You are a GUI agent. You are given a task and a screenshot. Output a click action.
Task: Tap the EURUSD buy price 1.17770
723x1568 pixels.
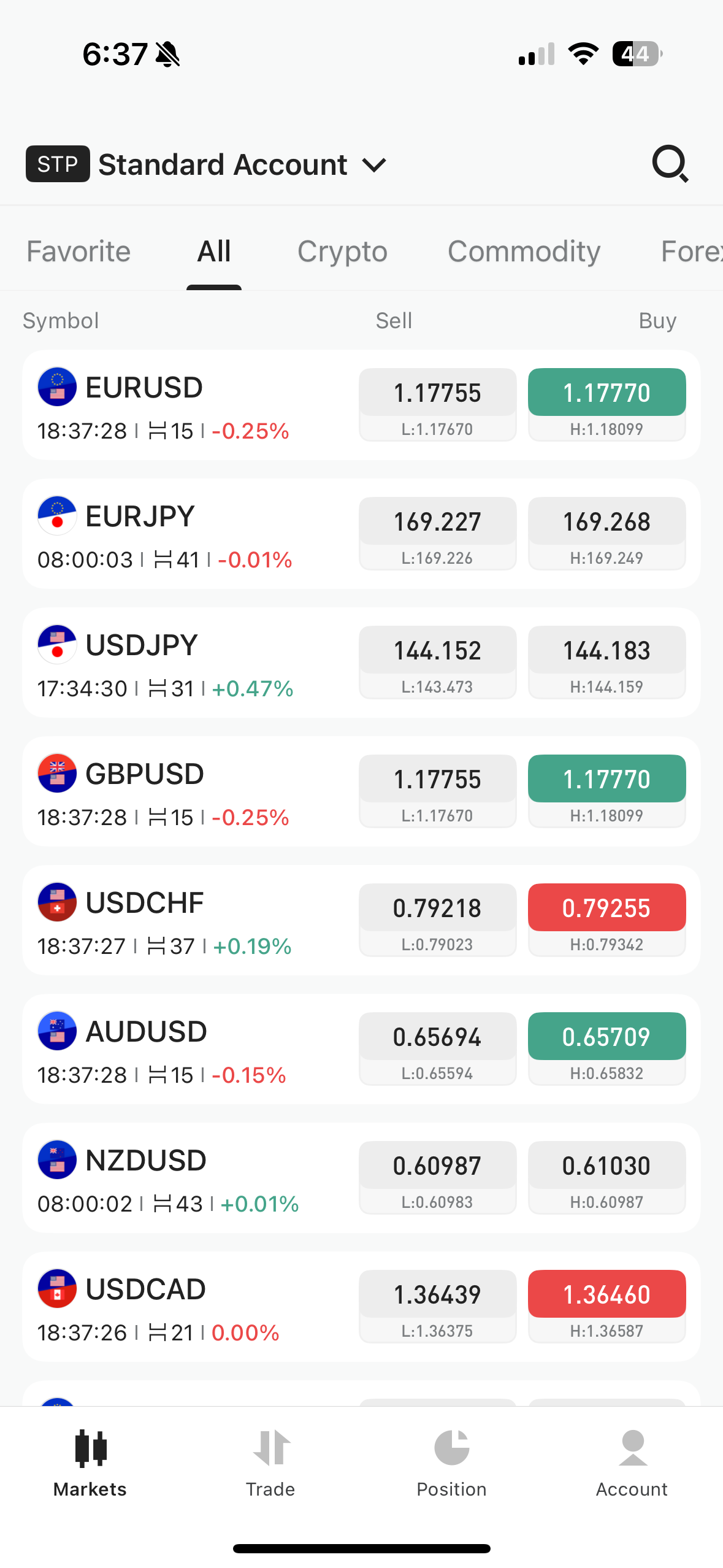606,393
